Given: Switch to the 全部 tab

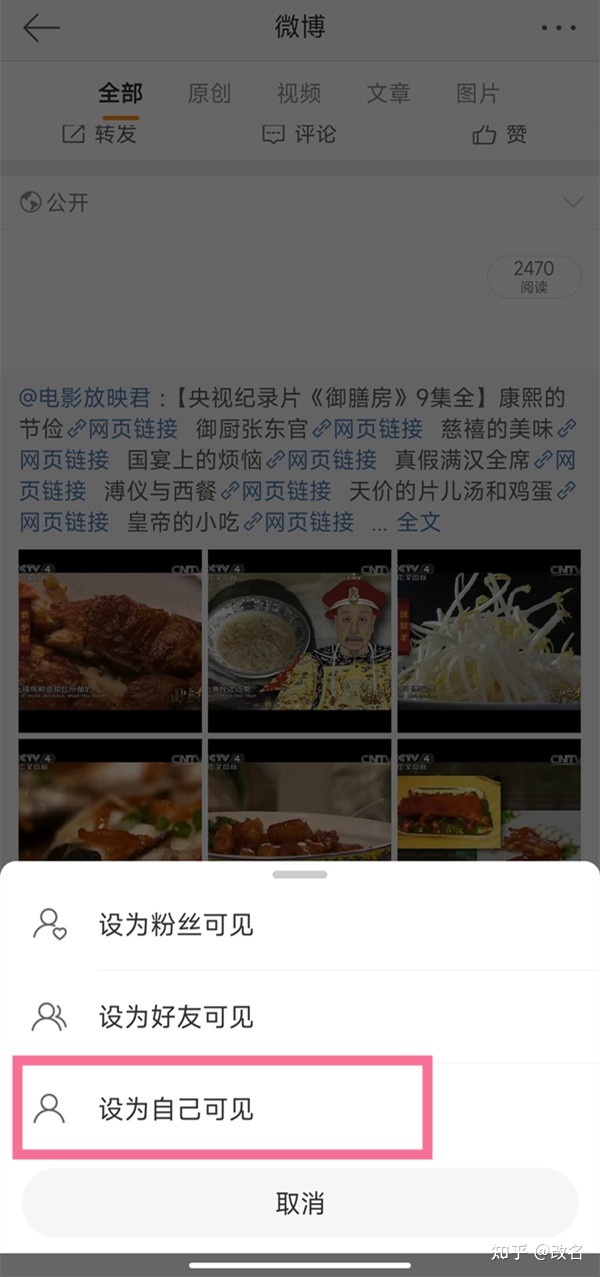Looking at the screenshot, I should tap(120, 93).
